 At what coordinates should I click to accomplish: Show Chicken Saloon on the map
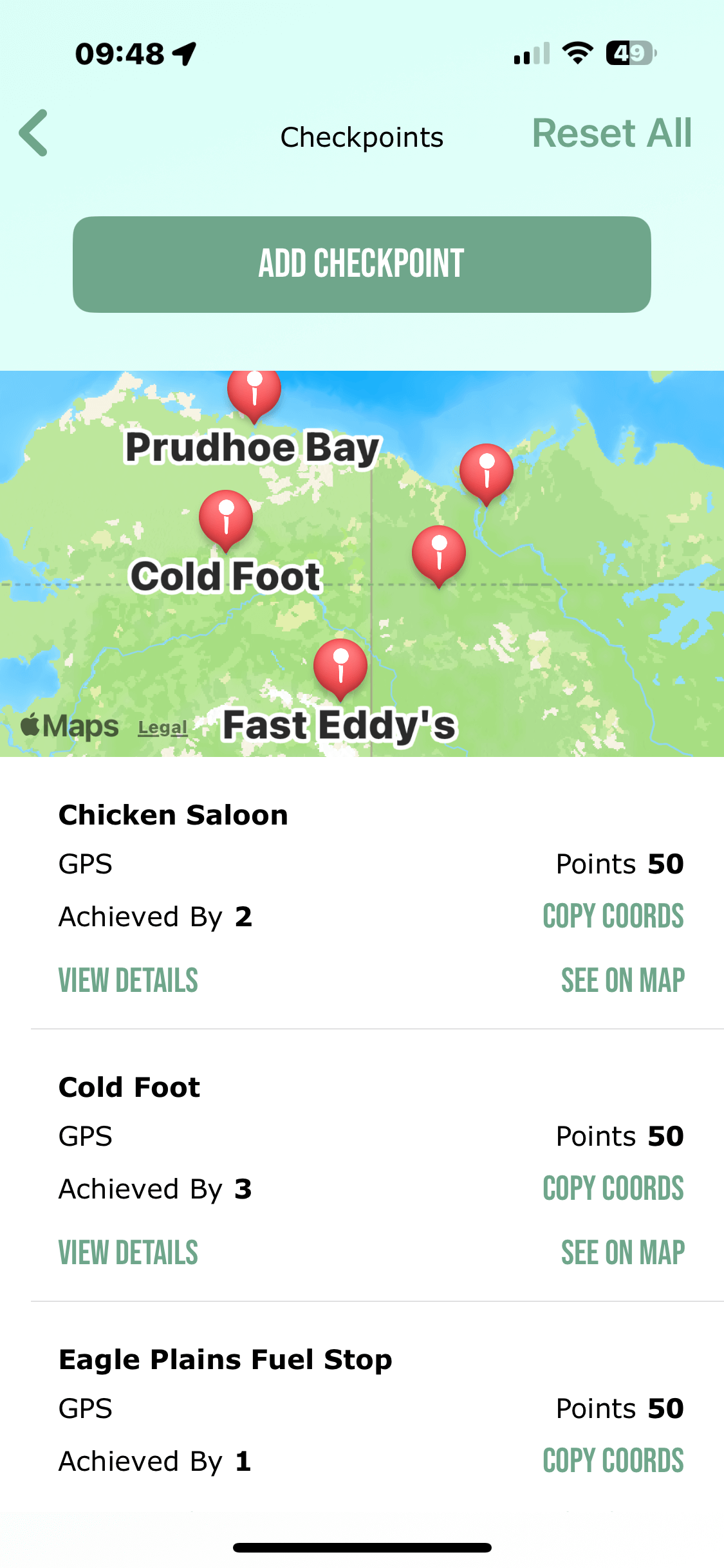pyautogui.click(x=622, y=980)
